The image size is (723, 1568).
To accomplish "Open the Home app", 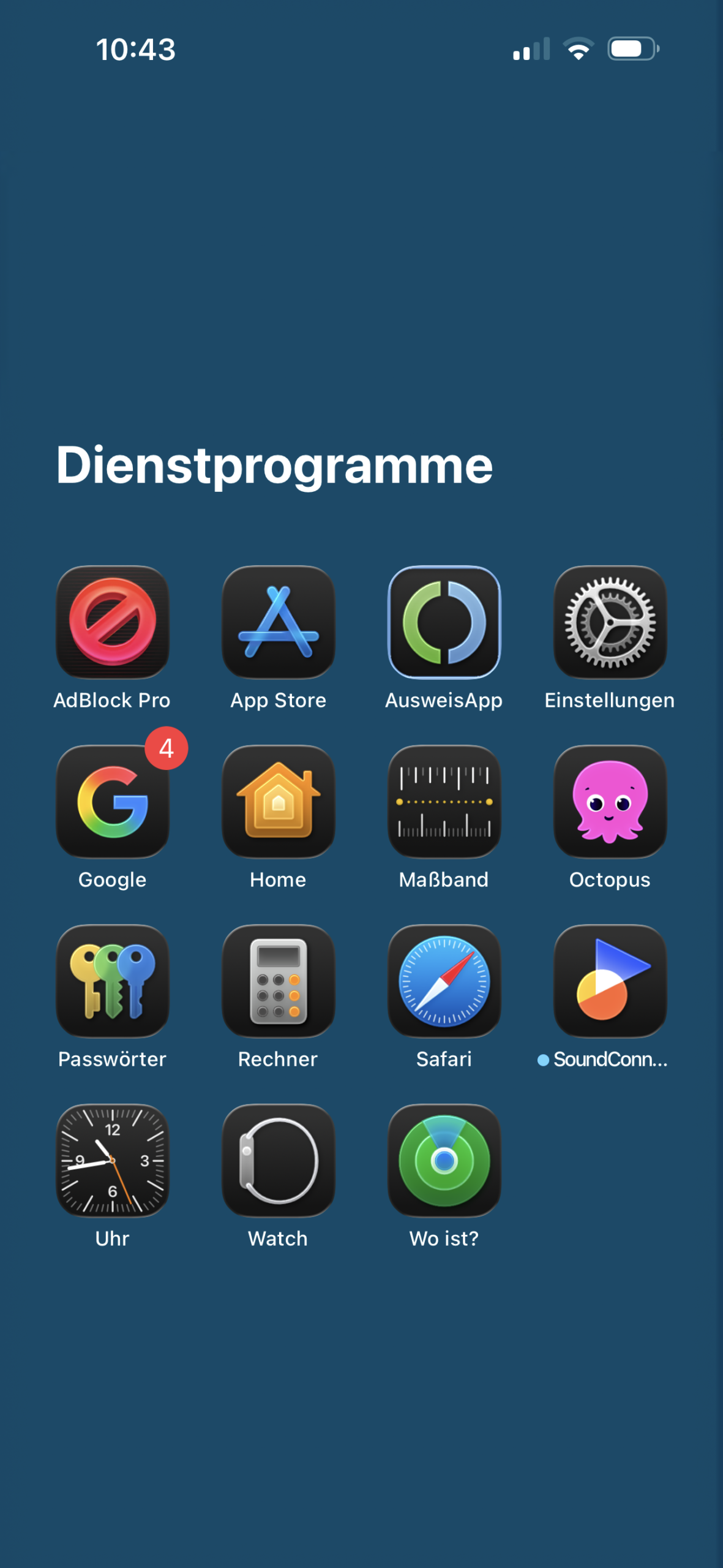I will (279, 801).
